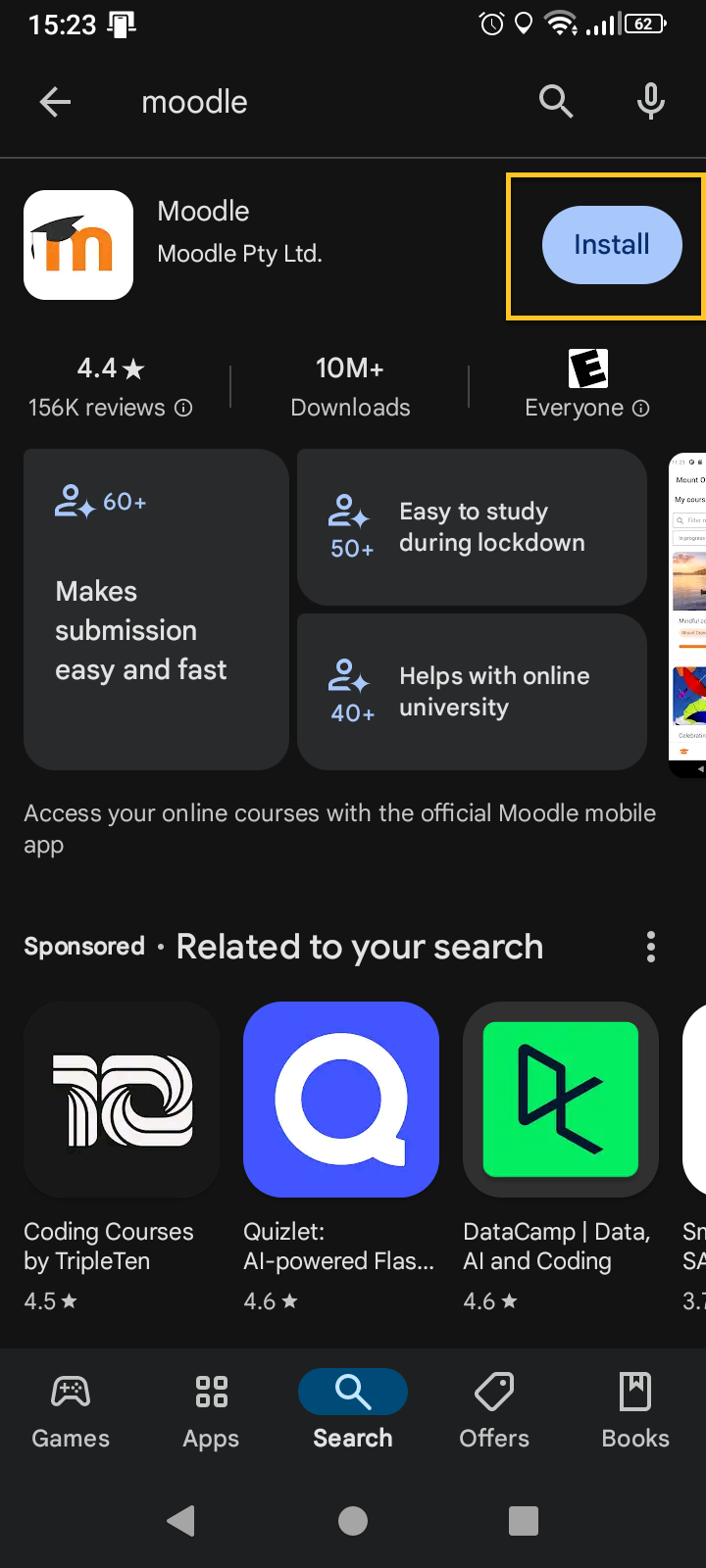Switch to the Games tab
This screenshot has width=706, height=1568.
[70, 1409]
